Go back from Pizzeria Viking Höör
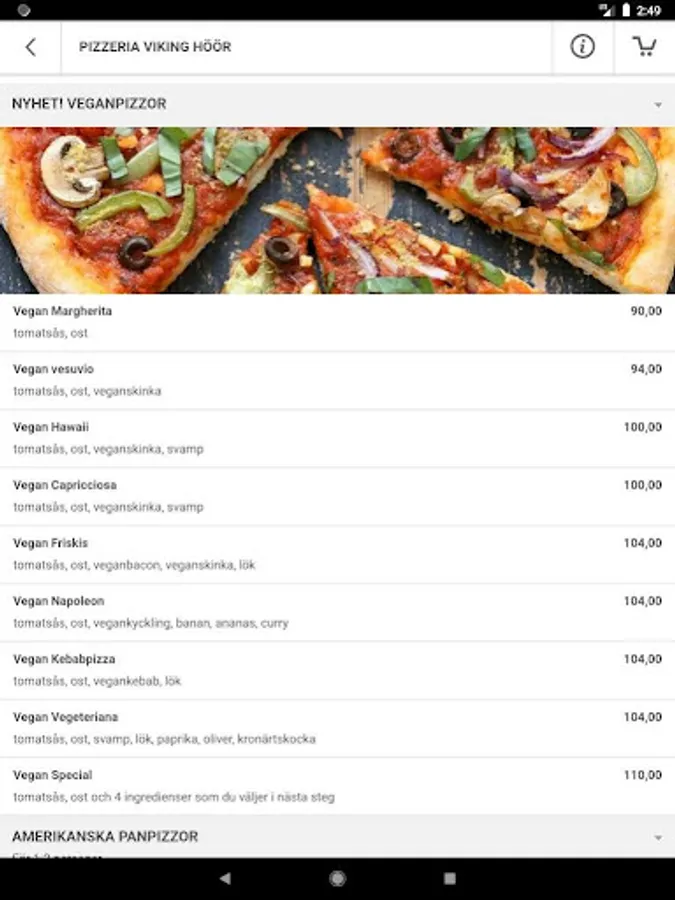This screenshot has height=900, width=675. tap(30, 47)
